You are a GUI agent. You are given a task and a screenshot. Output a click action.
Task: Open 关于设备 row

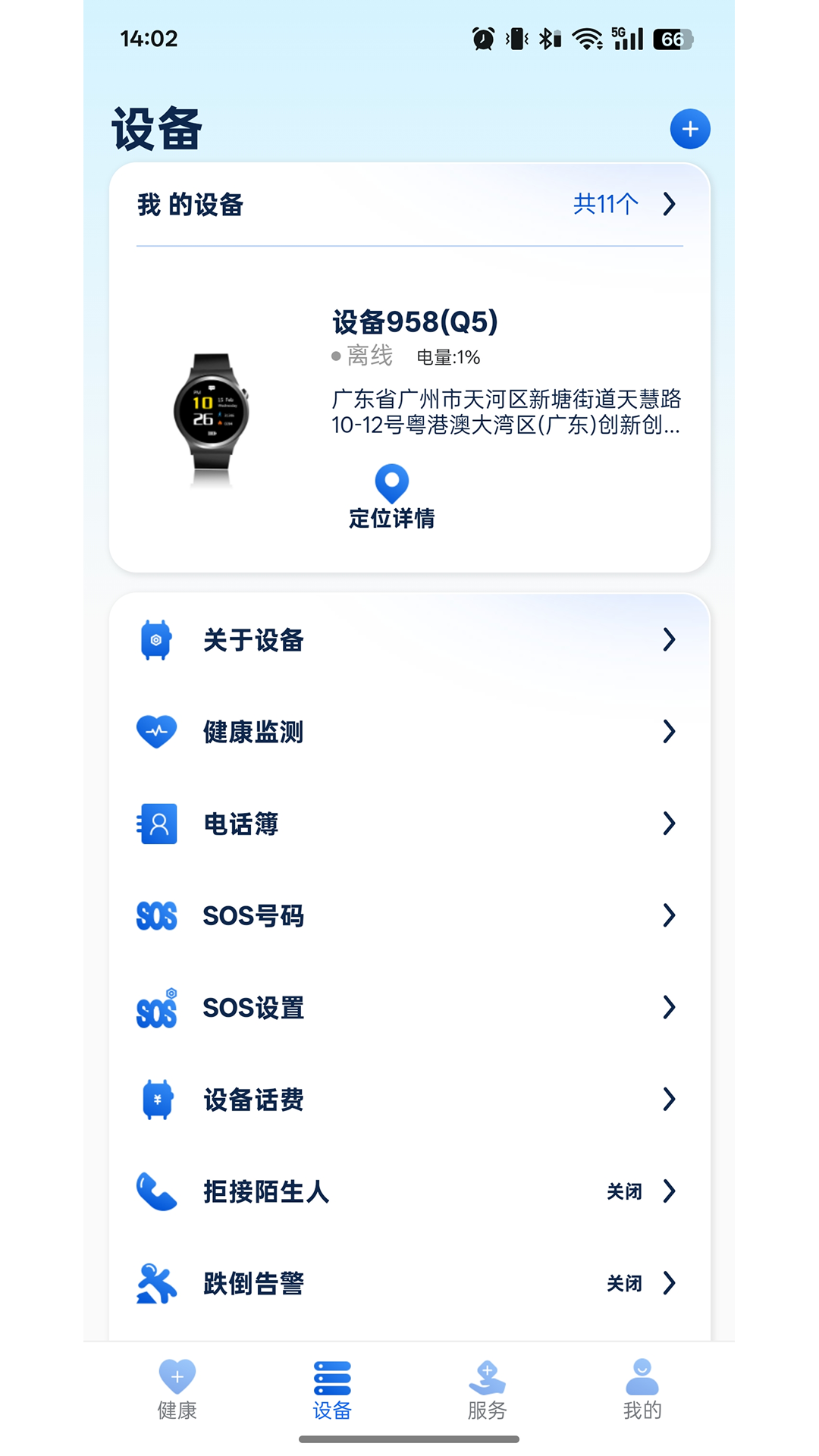(x=409, y=640)
